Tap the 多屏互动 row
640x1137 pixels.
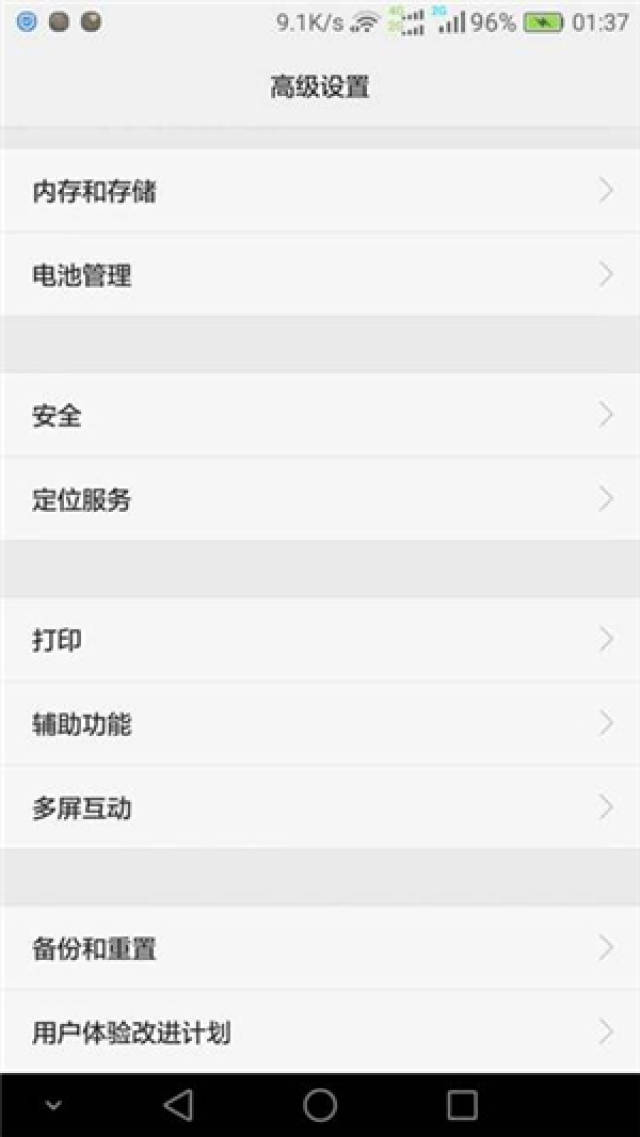pos(320,806)
